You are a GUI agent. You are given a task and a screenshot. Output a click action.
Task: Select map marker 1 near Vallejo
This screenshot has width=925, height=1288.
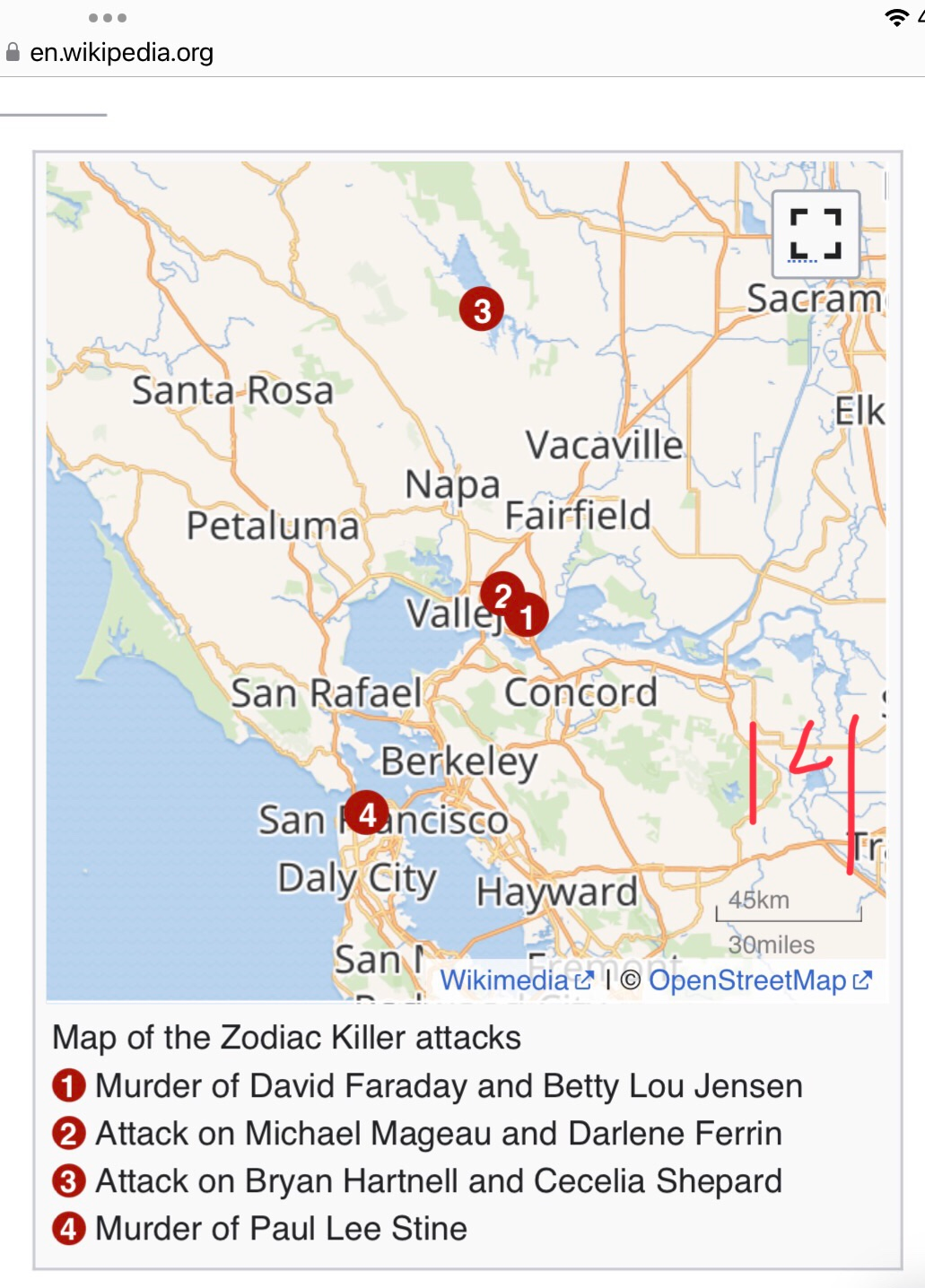tap(527, 615)
